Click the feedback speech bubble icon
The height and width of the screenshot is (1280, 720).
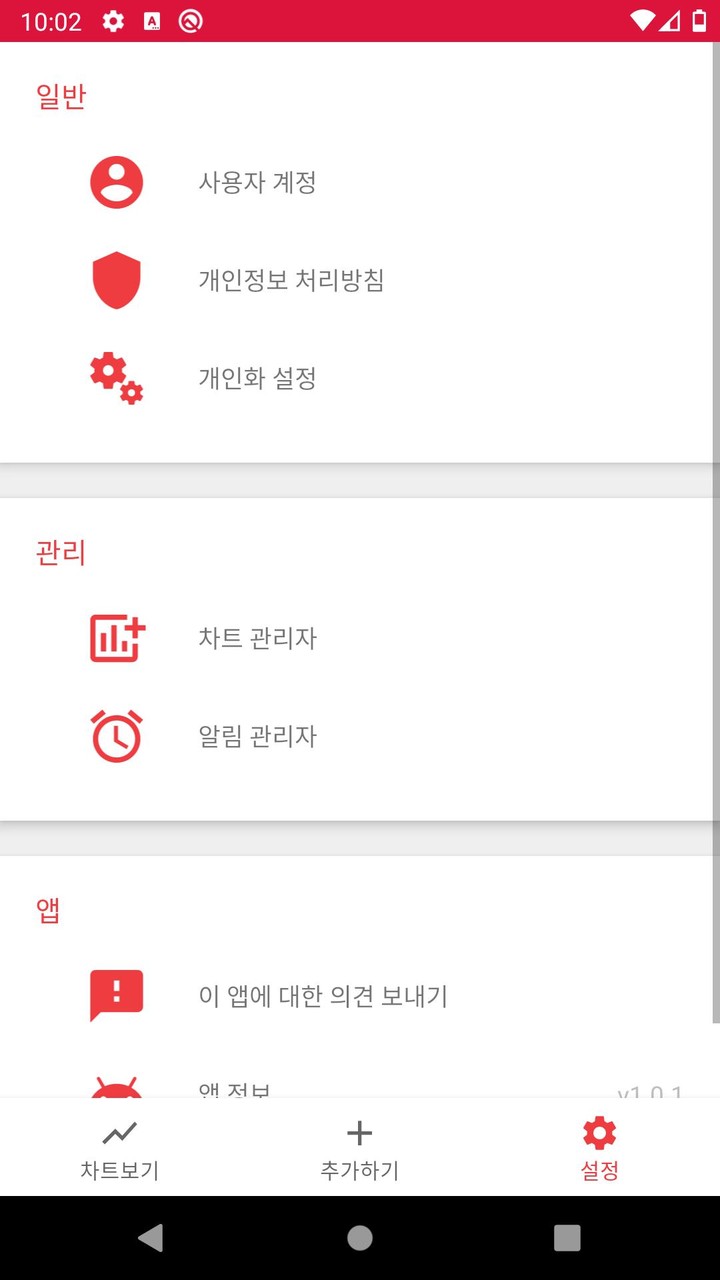point(116,994)
